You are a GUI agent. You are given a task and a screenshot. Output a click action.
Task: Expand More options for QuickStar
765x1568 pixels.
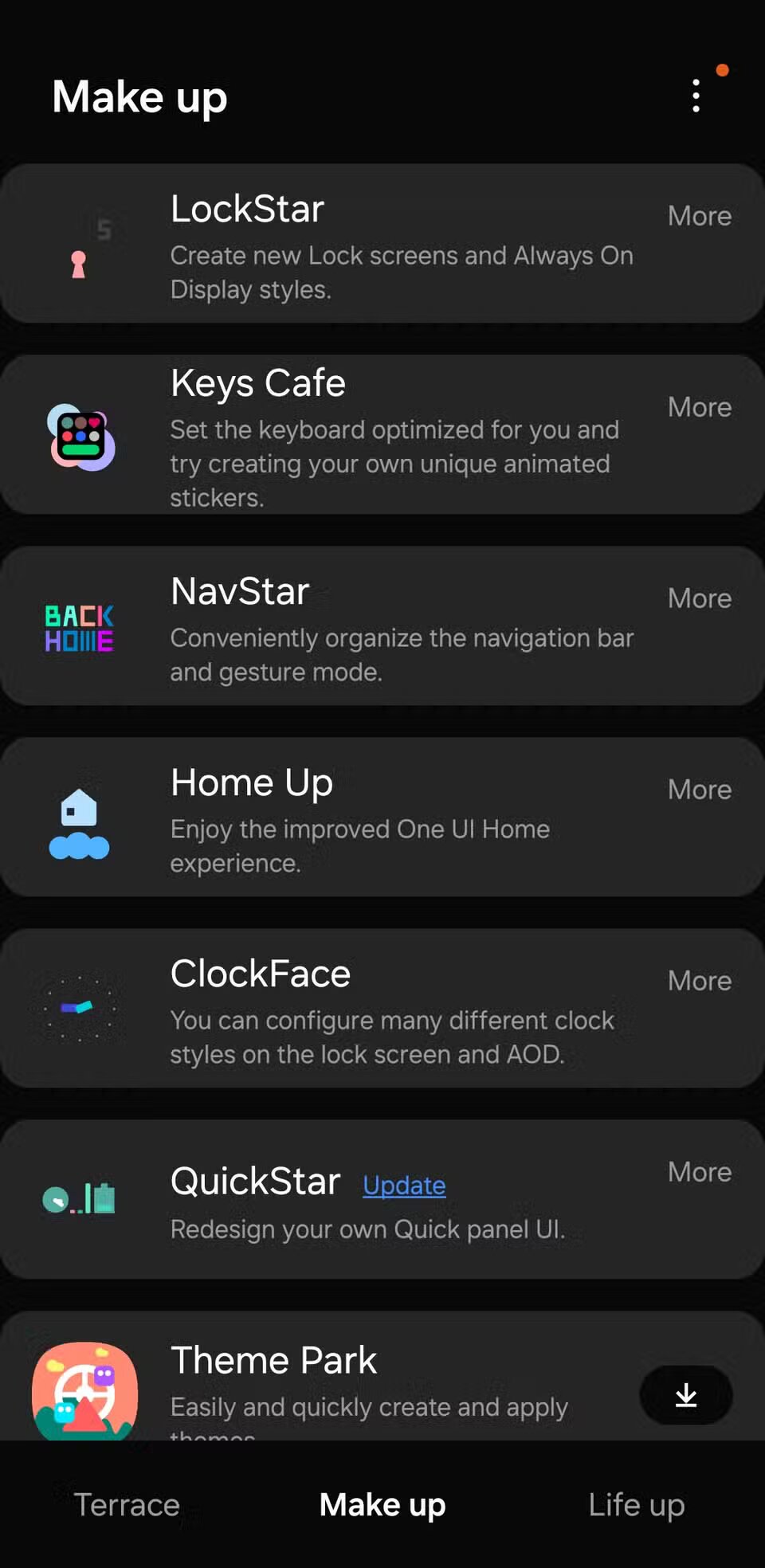point(699,1172)
